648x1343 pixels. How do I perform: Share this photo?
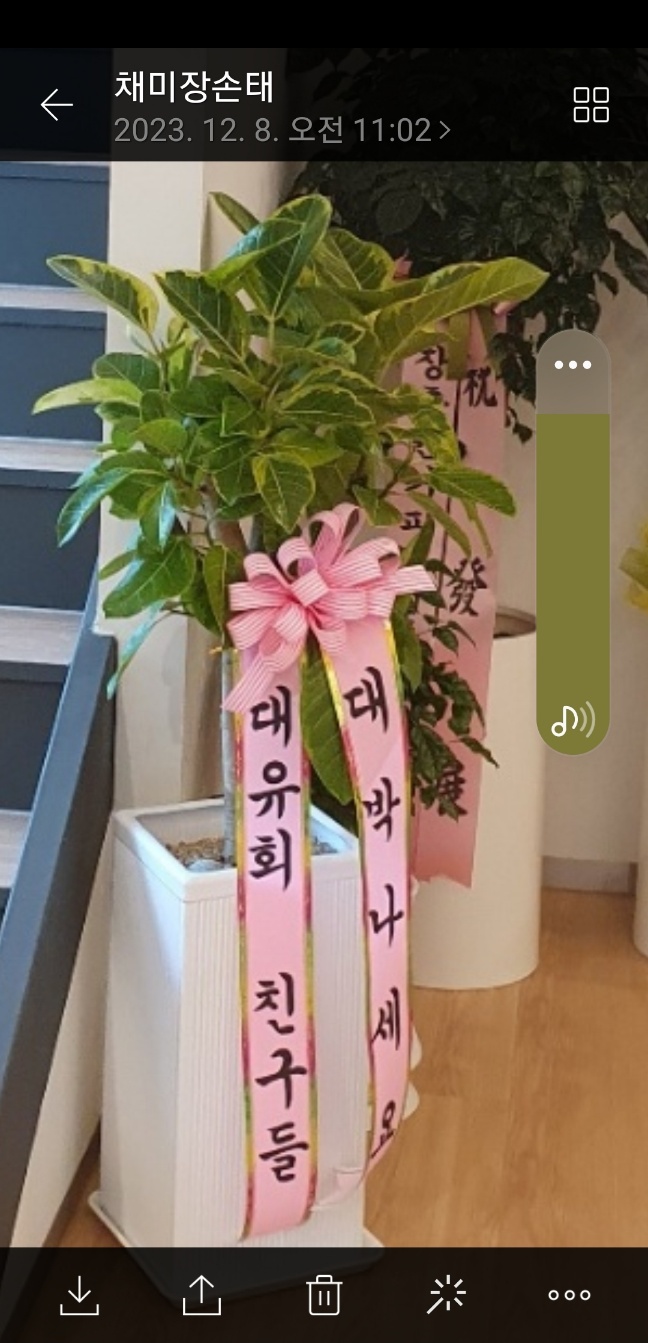click(x=202, y=1296)
